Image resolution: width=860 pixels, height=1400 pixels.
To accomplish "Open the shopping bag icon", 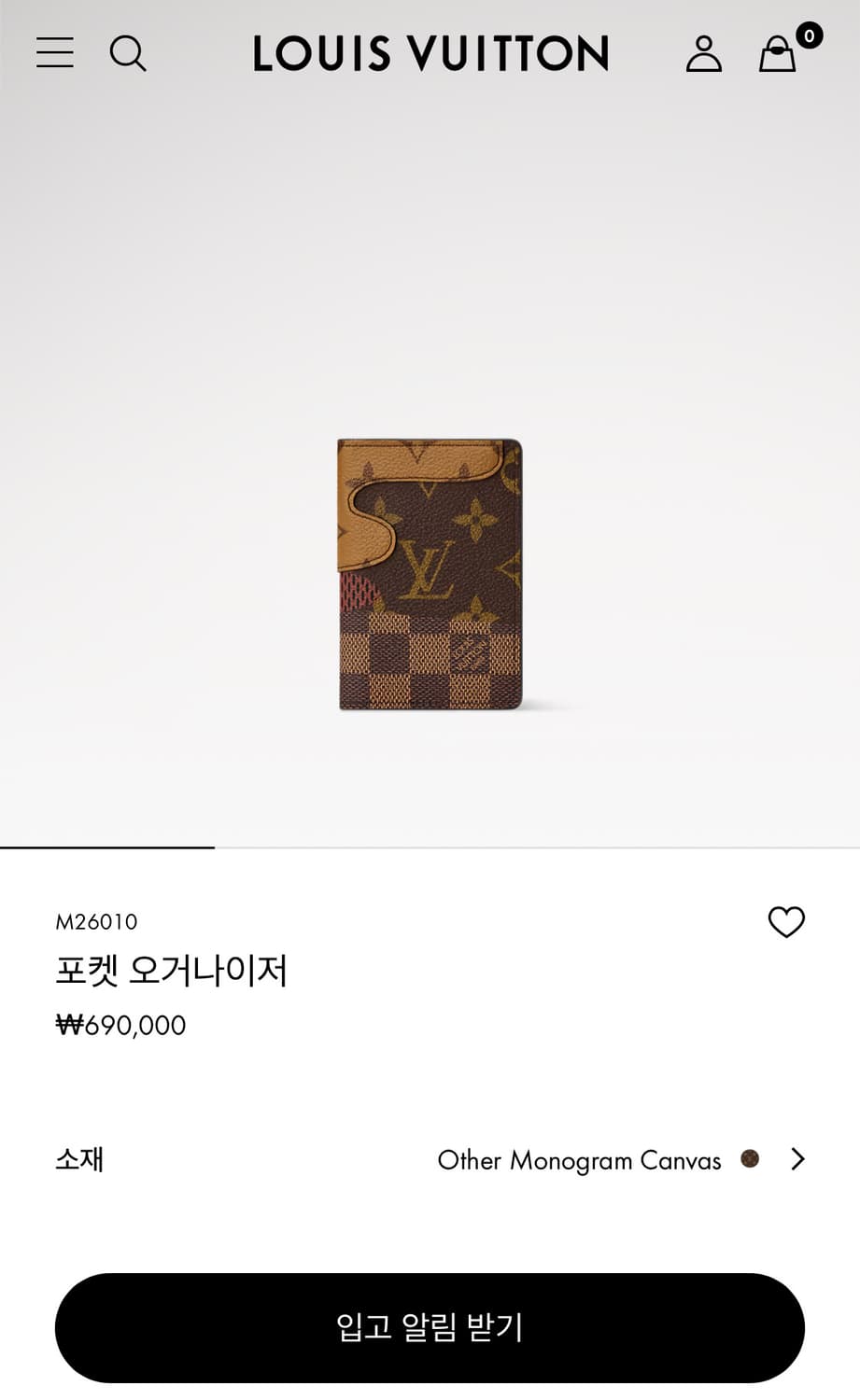I will tap(777, 56).
